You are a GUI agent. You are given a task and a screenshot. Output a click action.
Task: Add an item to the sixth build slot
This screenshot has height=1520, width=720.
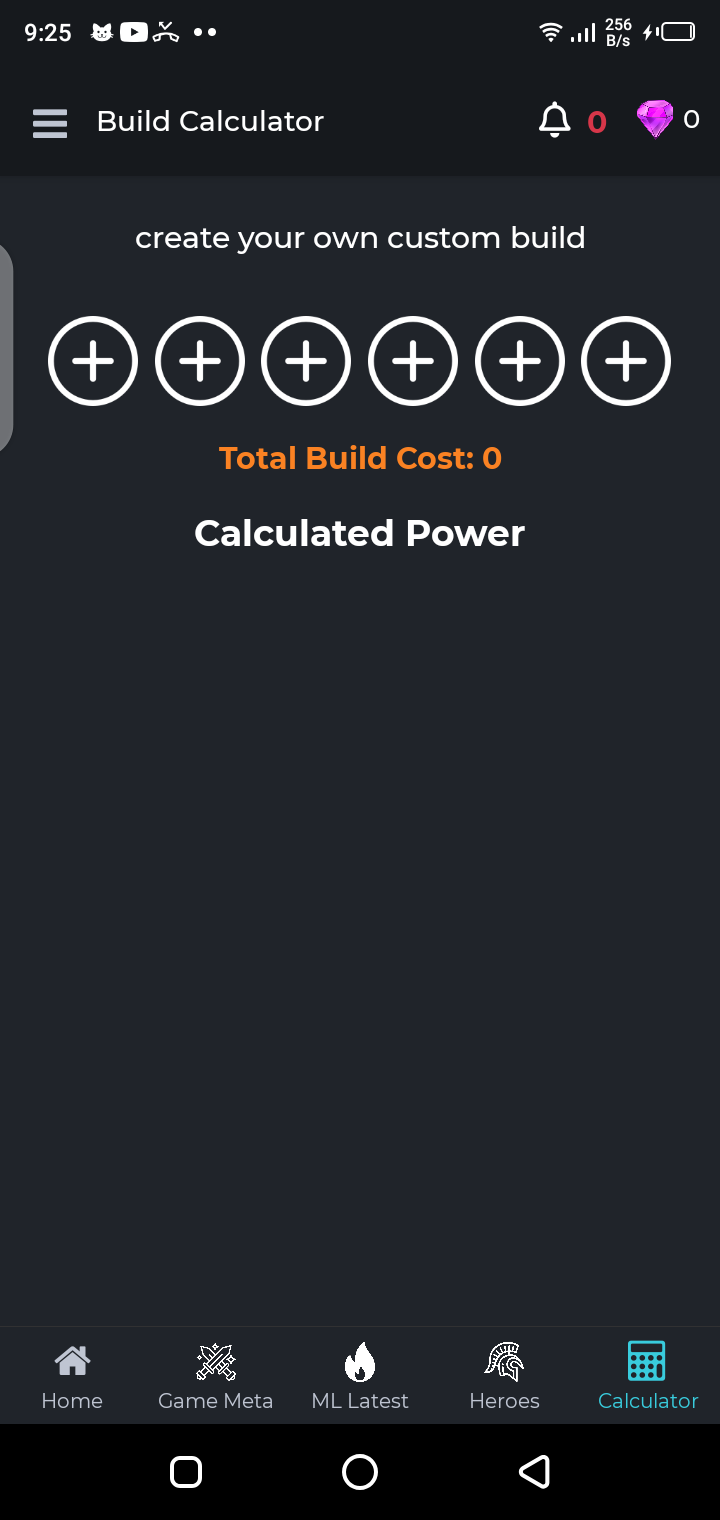tap(626, 361)
